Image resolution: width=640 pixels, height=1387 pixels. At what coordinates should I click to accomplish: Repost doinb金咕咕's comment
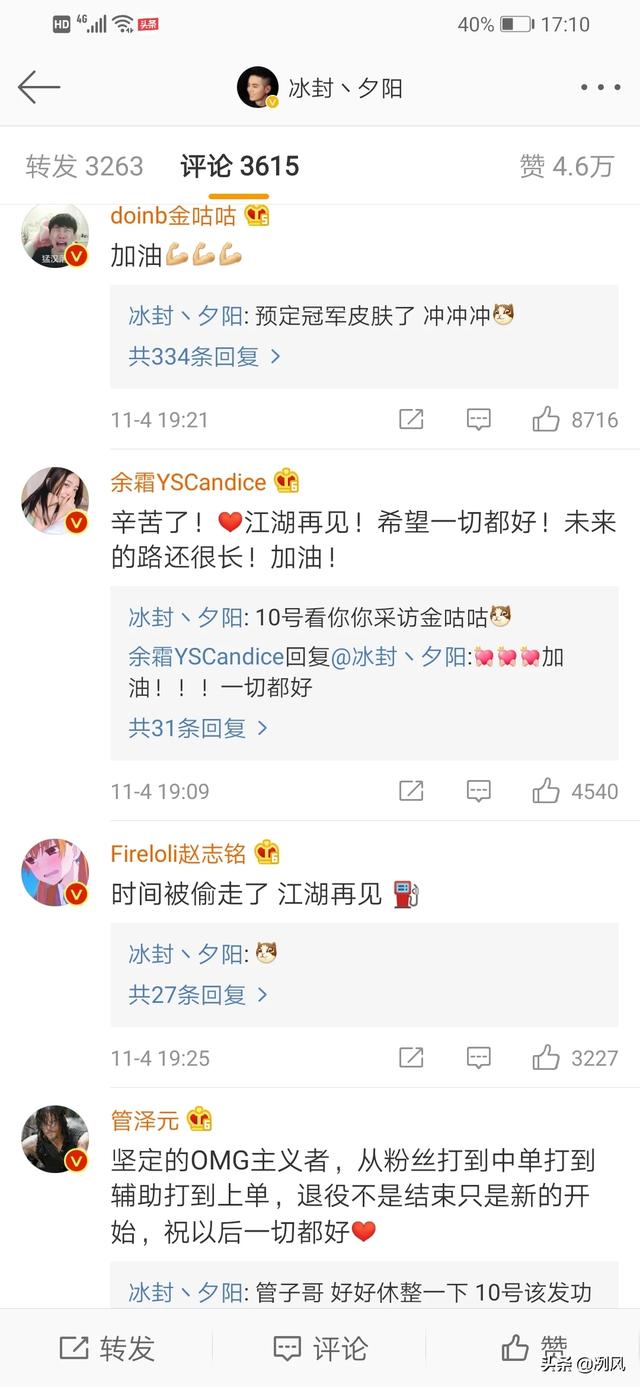pos(411,420)
